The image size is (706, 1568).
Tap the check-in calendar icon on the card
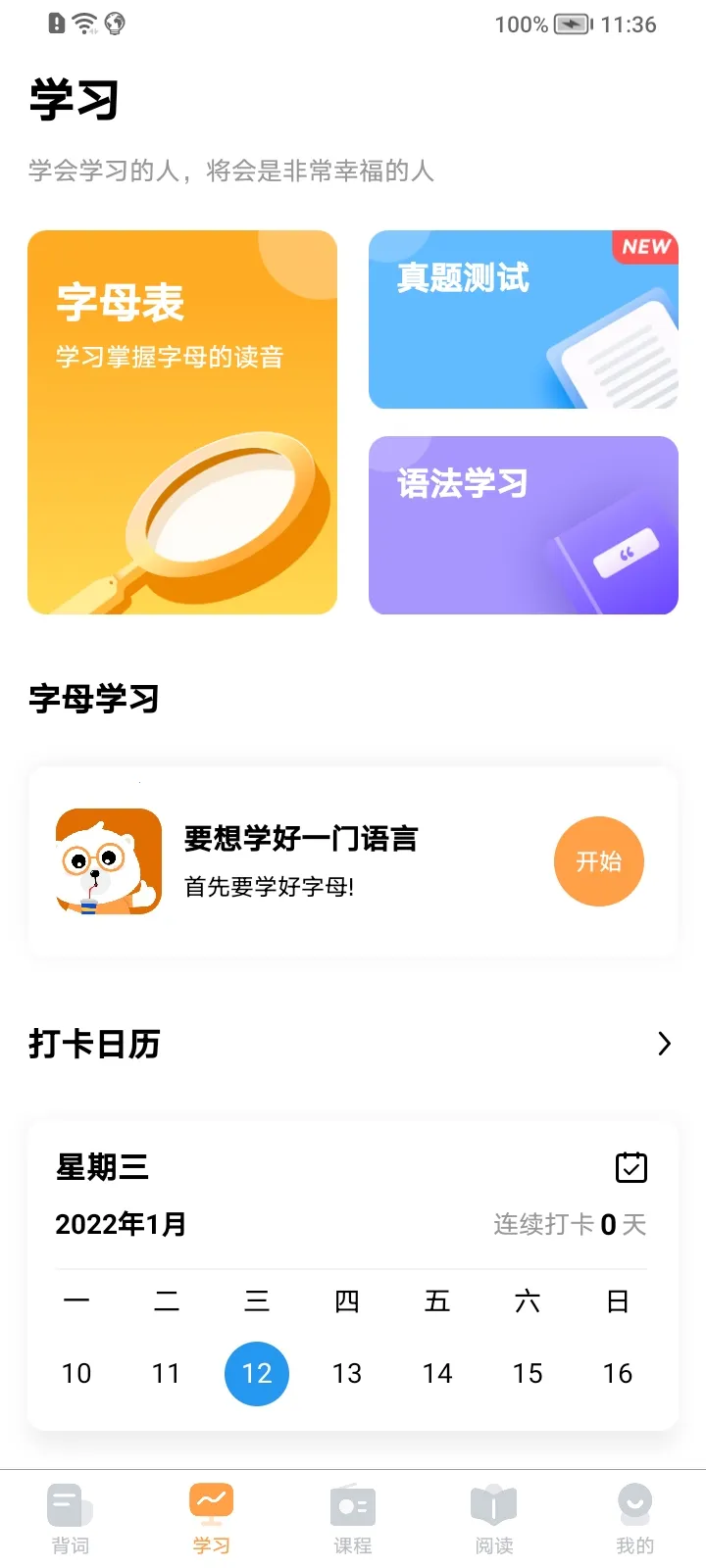(x=630, y=1167)
